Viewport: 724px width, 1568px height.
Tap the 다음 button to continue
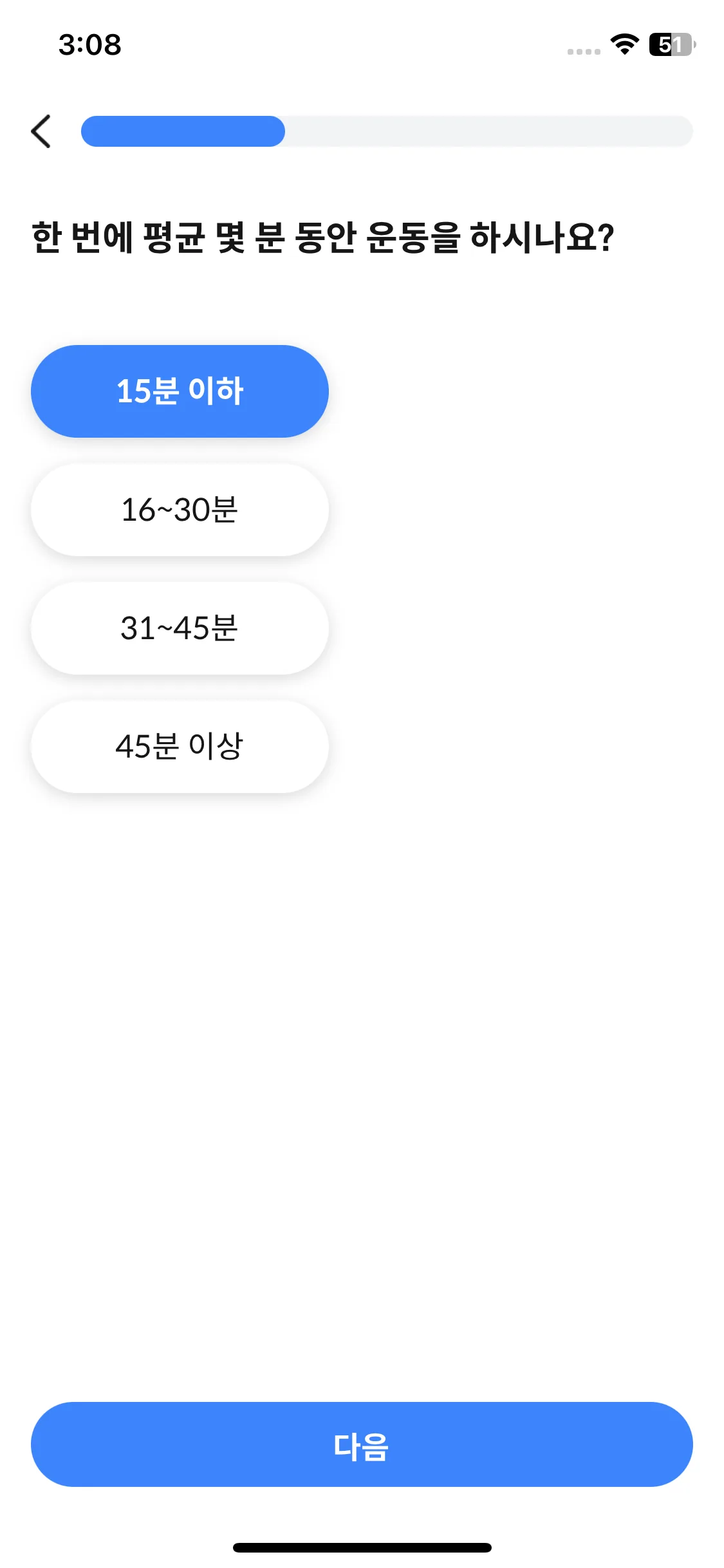click(x=362, y=1444)
